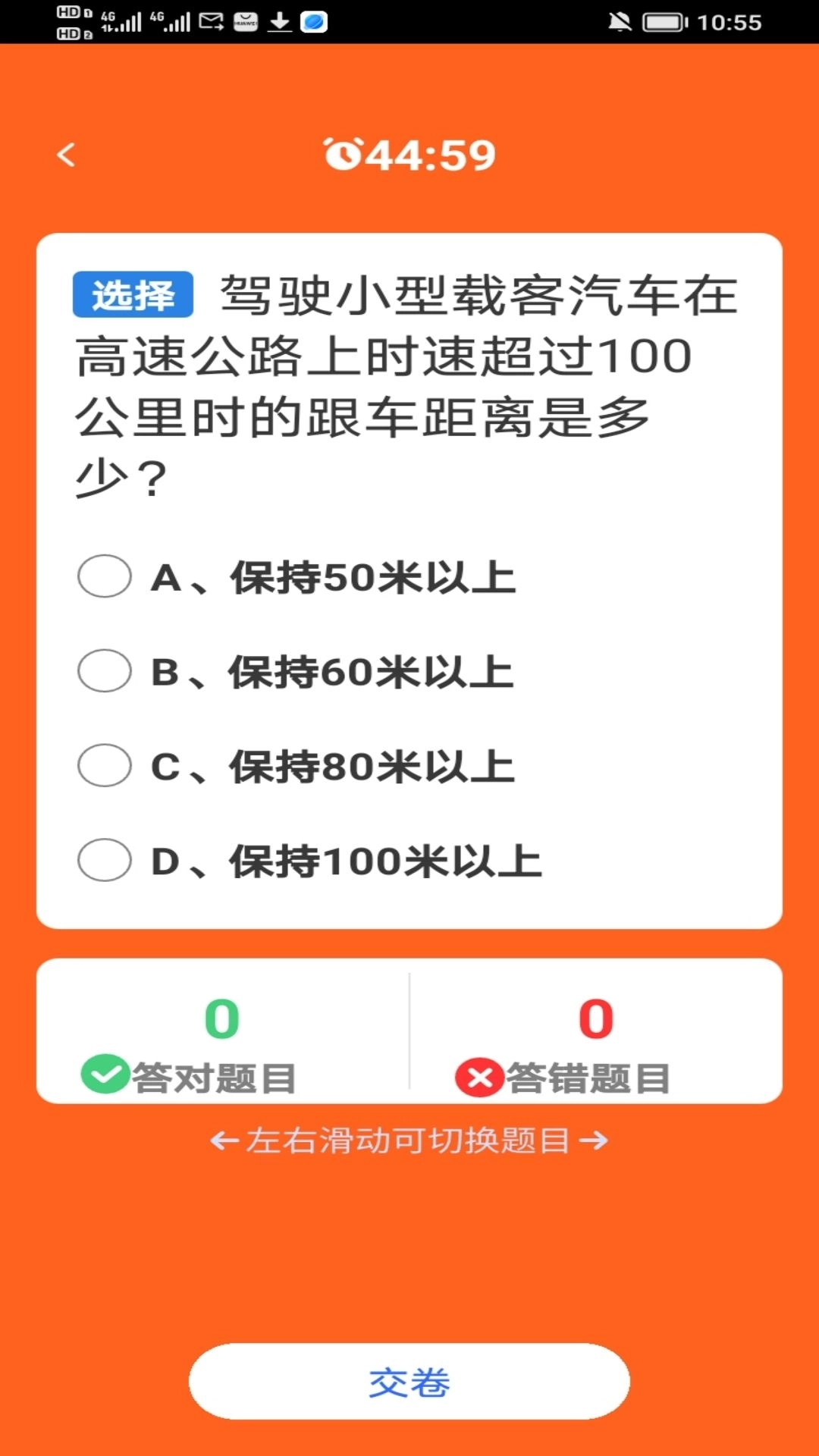Click the right arrow in the swipe hint
819x1456 pixels.
597,1141
